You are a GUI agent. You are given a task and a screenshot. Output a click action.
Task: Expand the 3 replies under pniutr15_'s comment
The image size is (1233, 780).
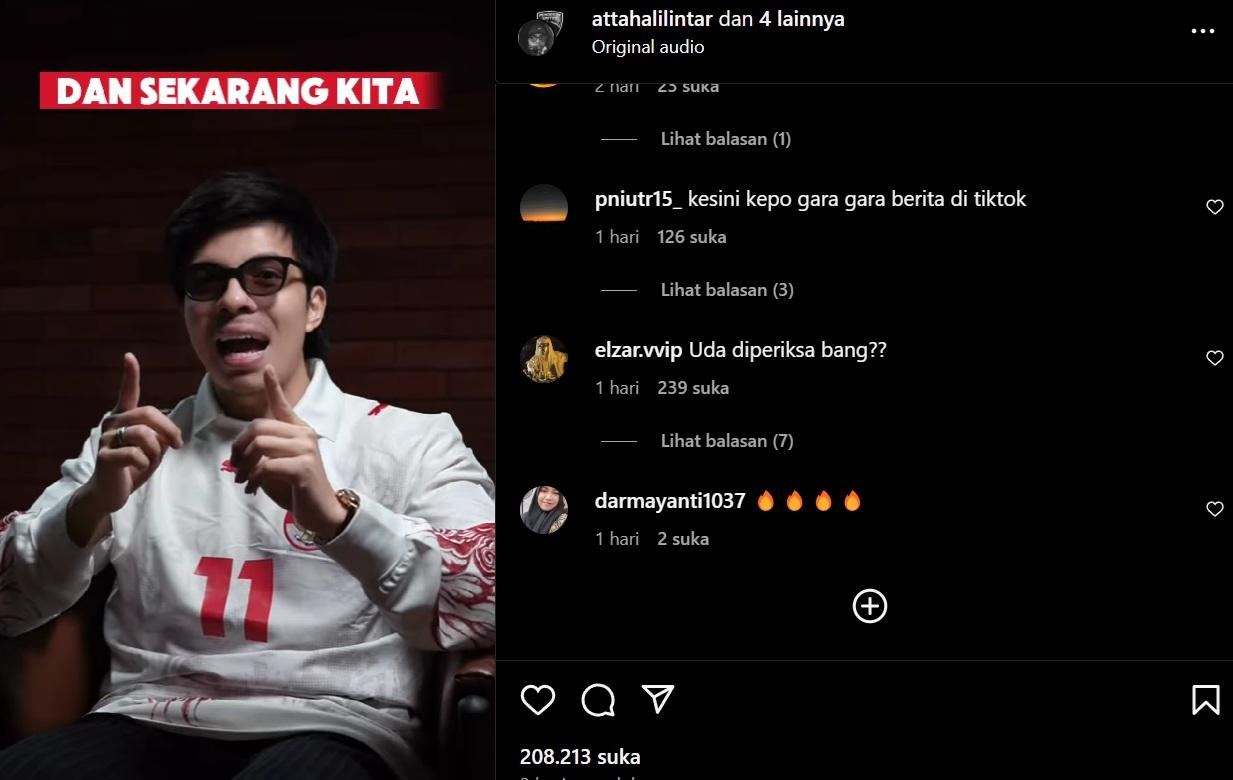(x=727, y=290)
